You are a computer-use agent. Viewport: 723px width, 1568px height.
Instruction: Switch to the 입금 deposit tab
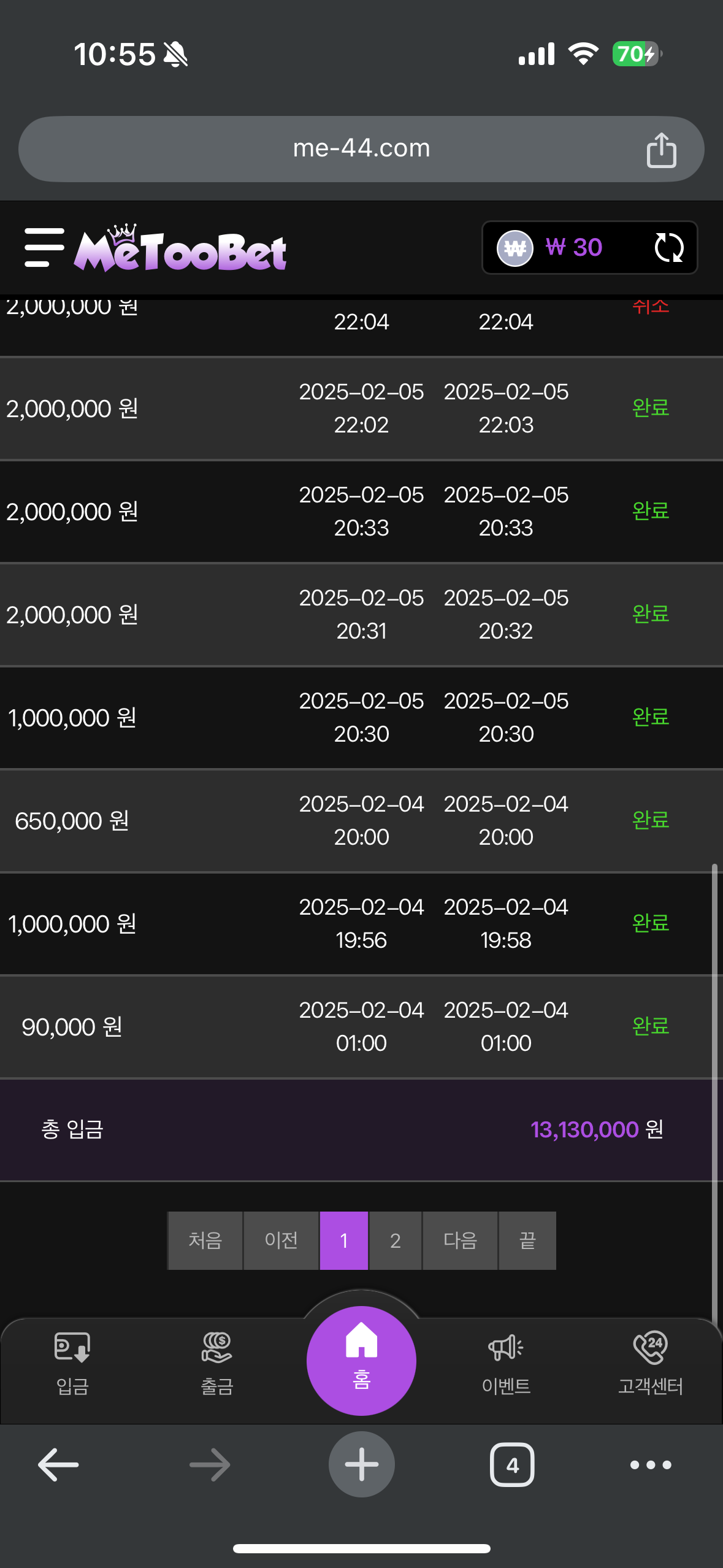point(72,1364)
